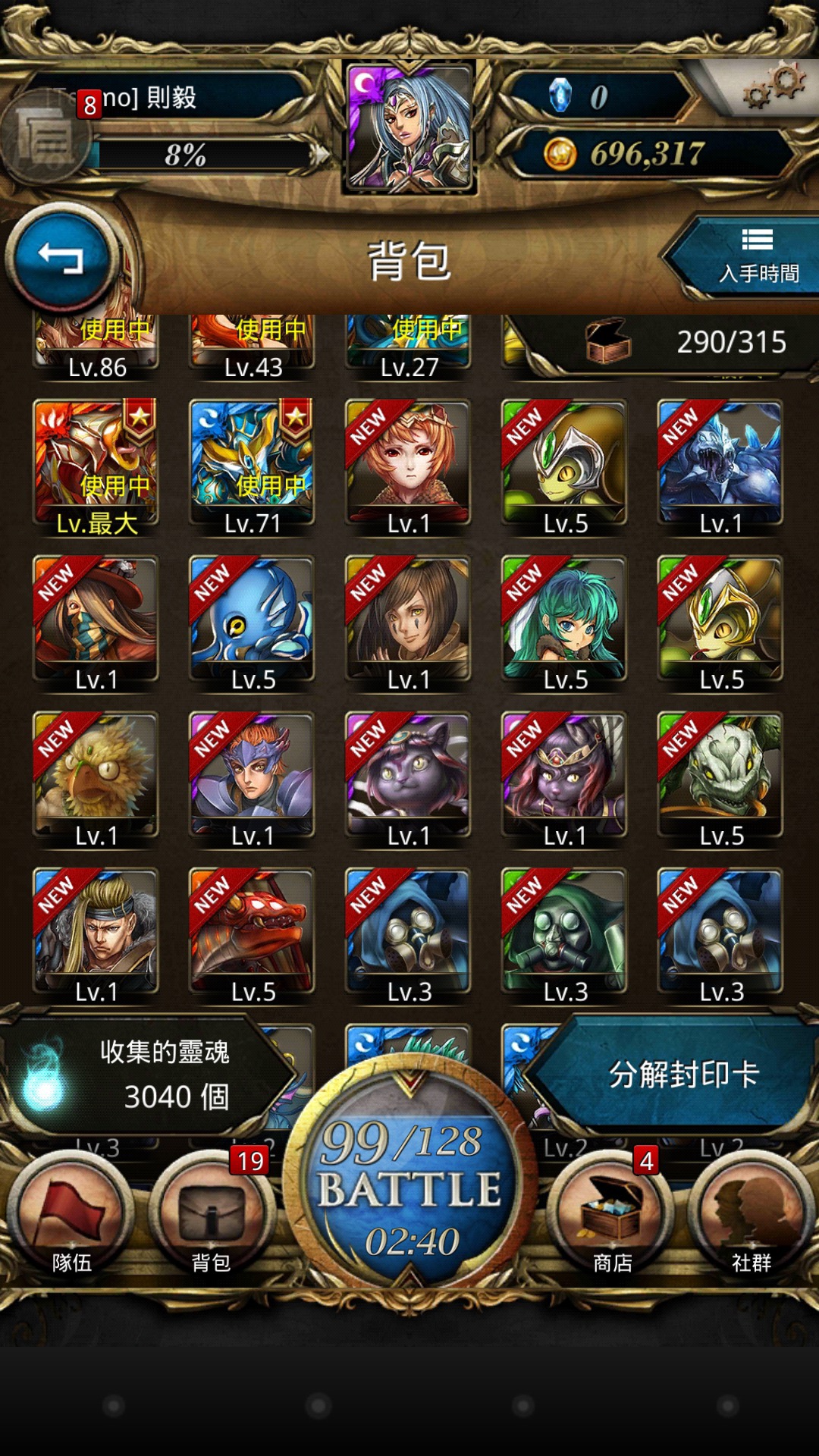Open the player avatar portrait at top

coord(409,127)
